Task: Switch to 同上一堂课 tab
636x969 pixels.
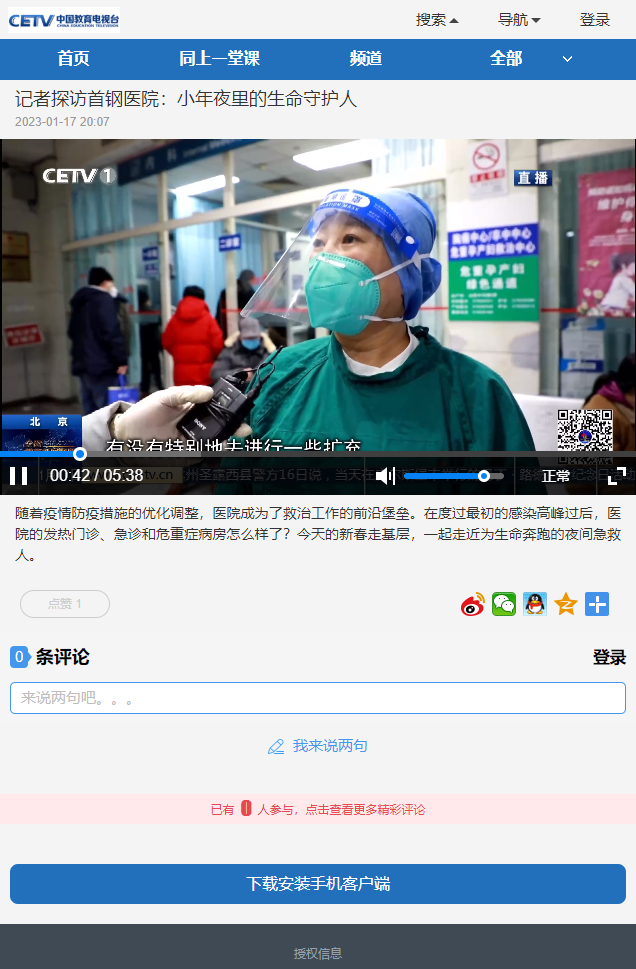Action: 219,59
